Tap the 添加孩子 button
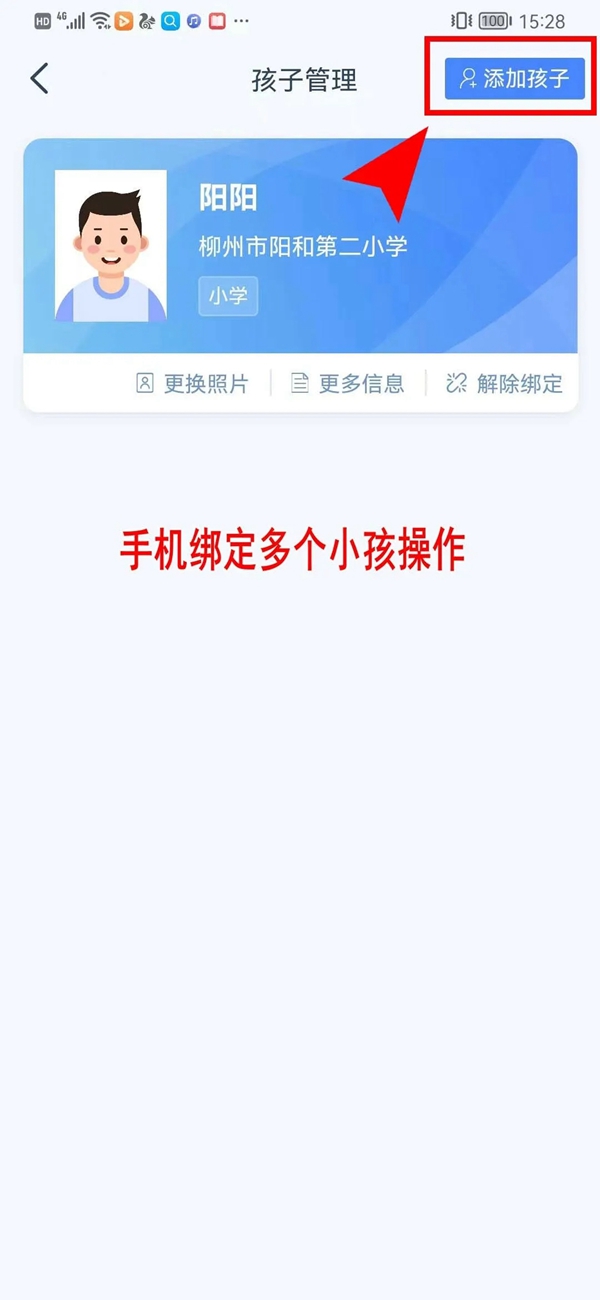Image resolution: width=600 pixels, height=1300 pixels. [514, 79]
